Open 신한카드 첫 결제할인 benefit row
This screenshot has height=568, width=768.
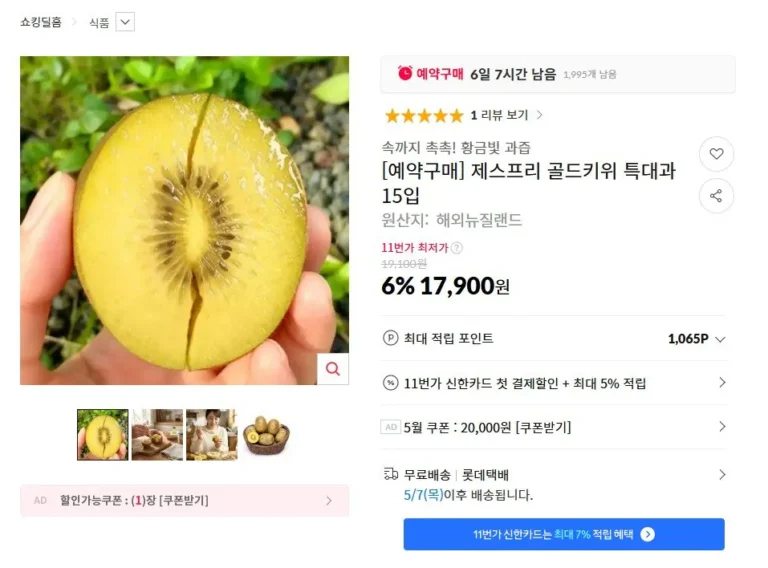point(557,383)
